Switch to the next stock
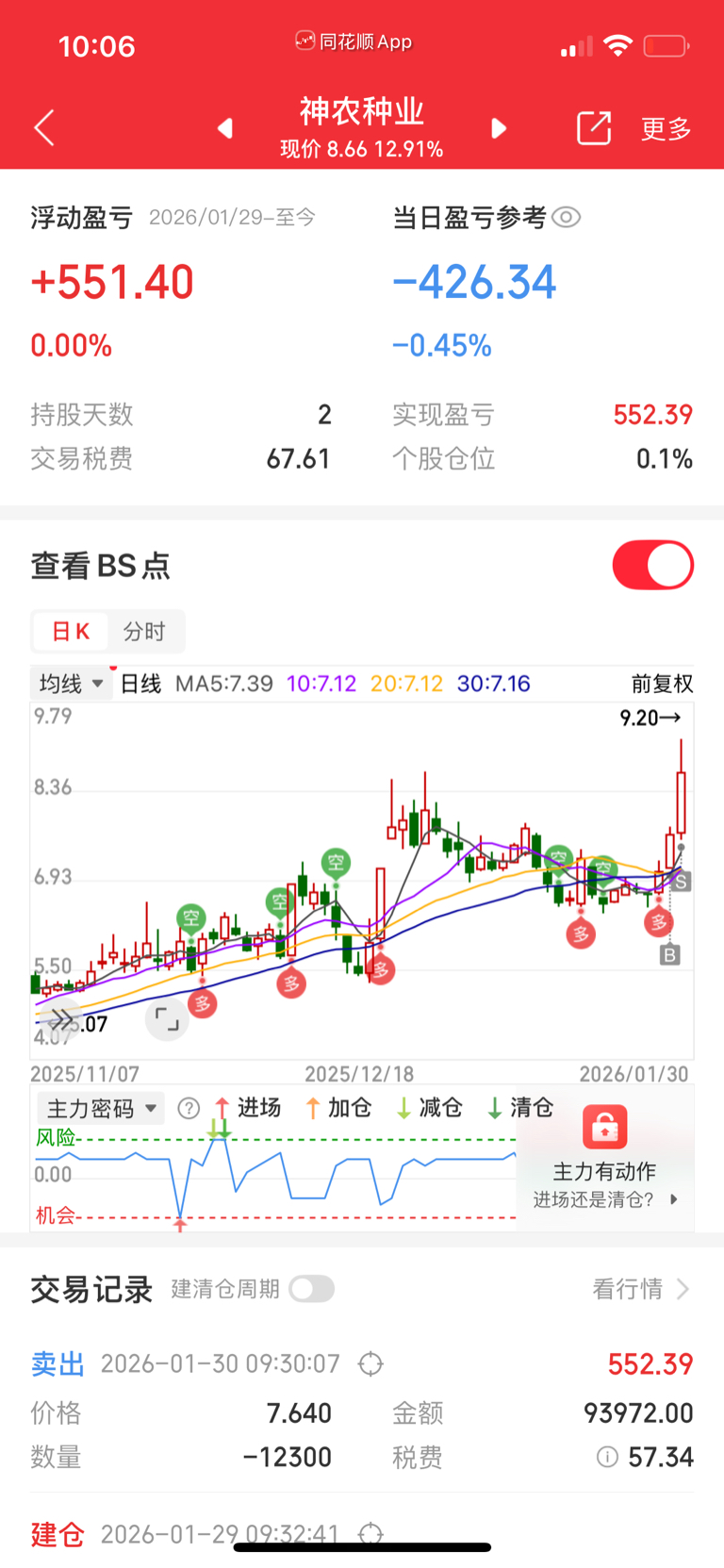Image resolution: width=724 pixels, height=1568 pixels. pos(499,128)
